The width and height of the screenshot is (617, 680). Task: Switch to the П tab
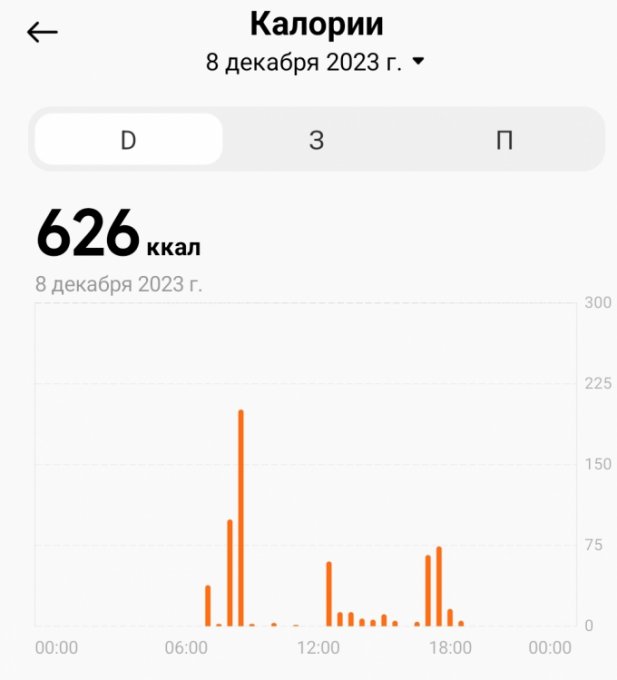click(x=504, y=140)
